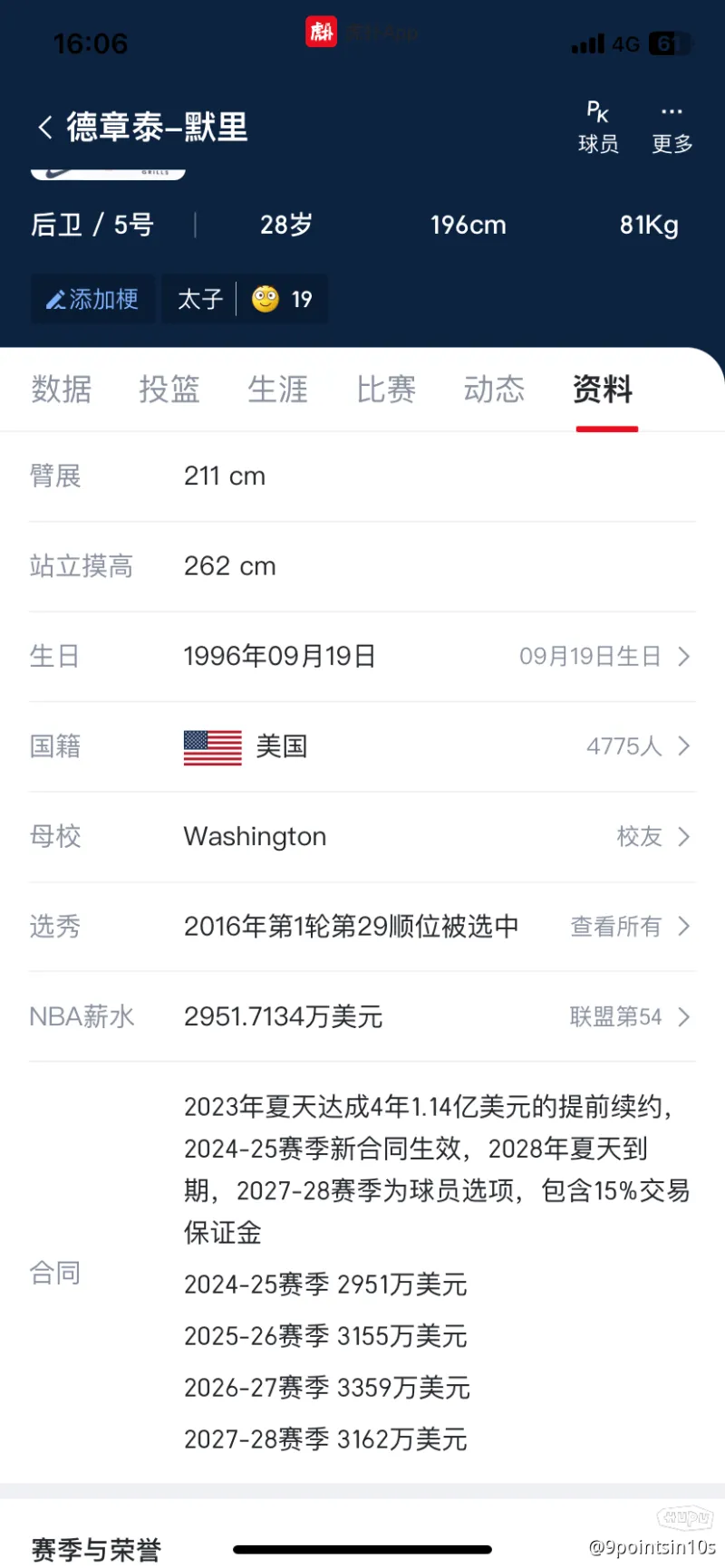
Task: Switch to the 生涯 tab
Action: (x=278, y=390)
